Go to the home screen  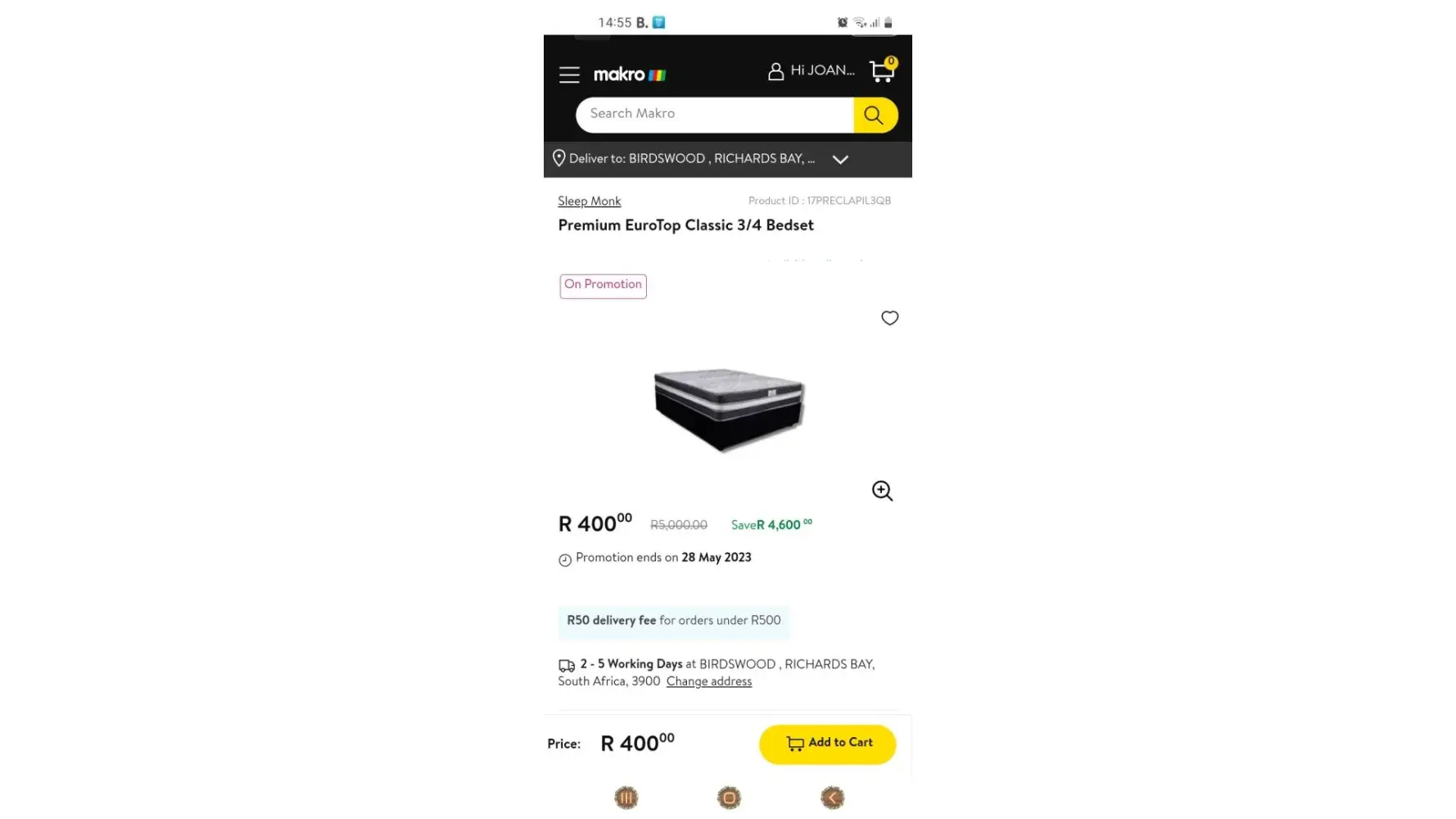pos(729,798)
